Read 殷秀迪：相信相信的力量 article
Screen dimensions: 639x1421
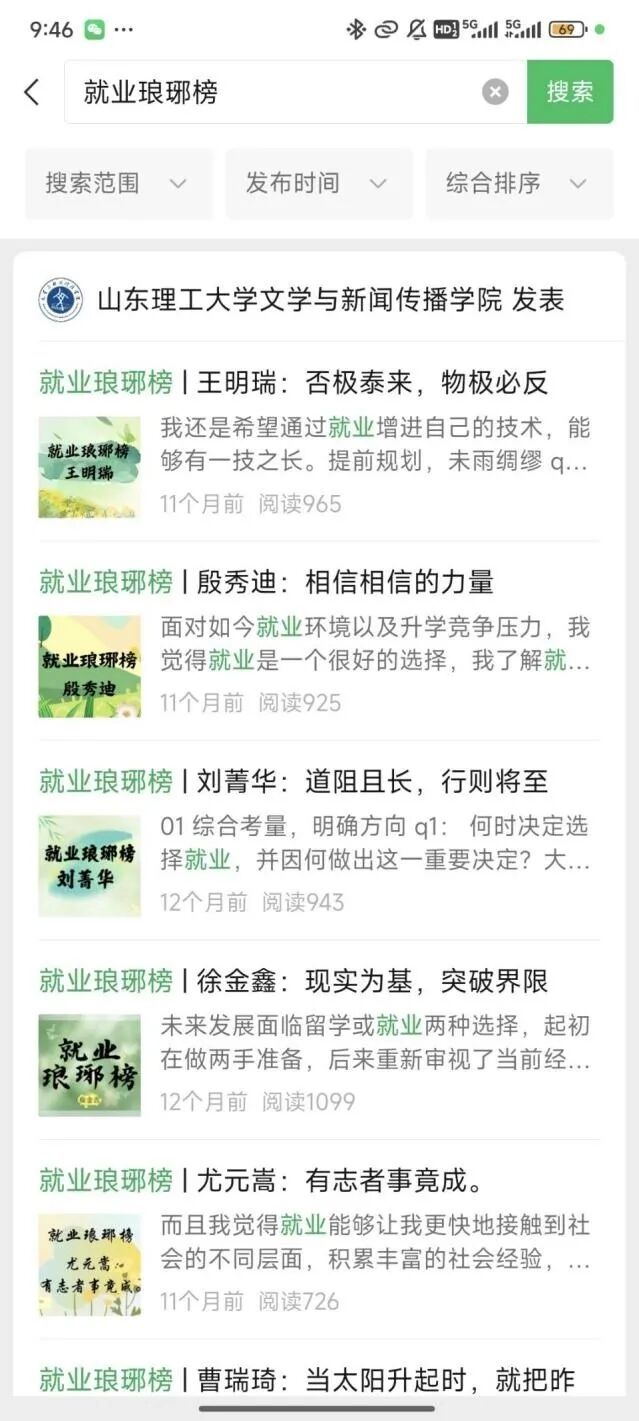tap(267, 582)
